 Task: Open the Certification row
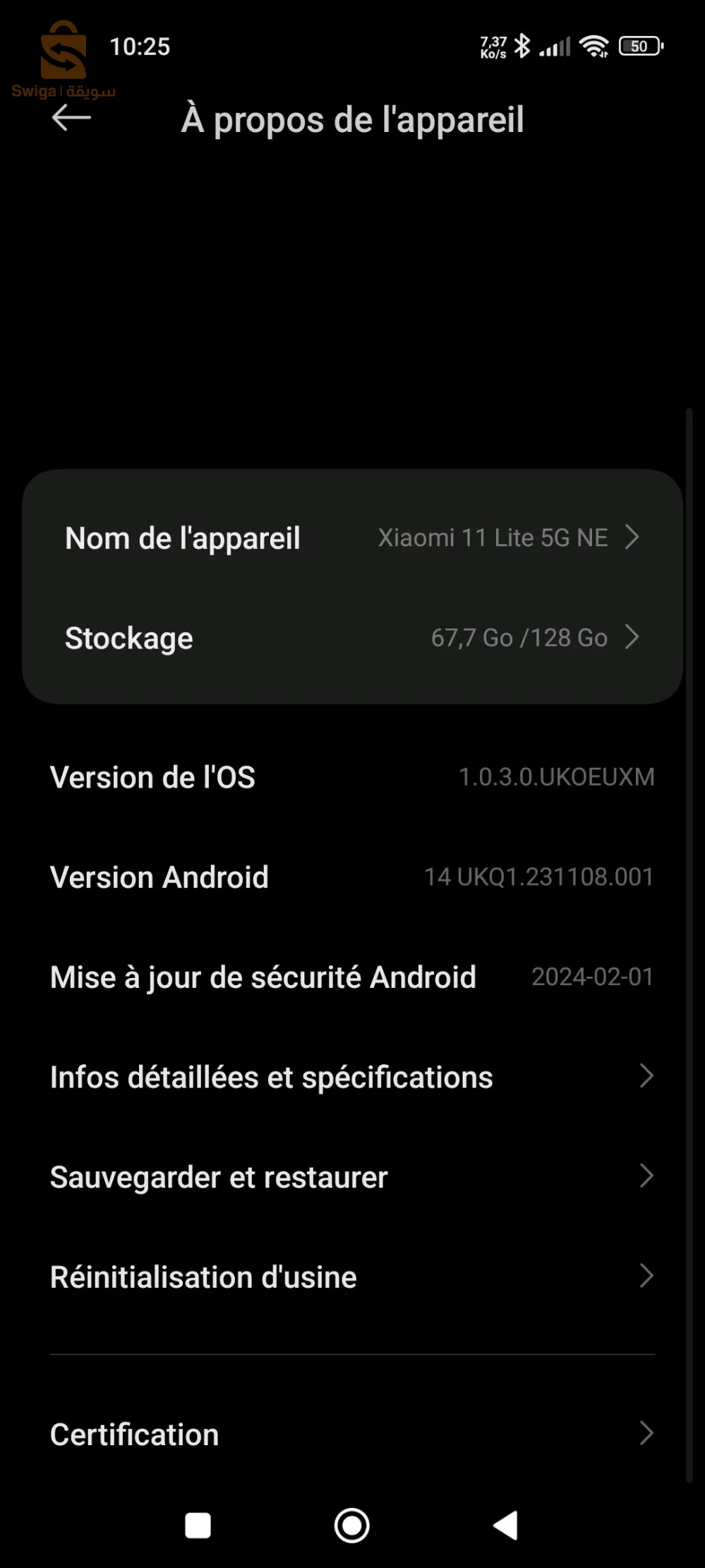(x=352, y=1434)
